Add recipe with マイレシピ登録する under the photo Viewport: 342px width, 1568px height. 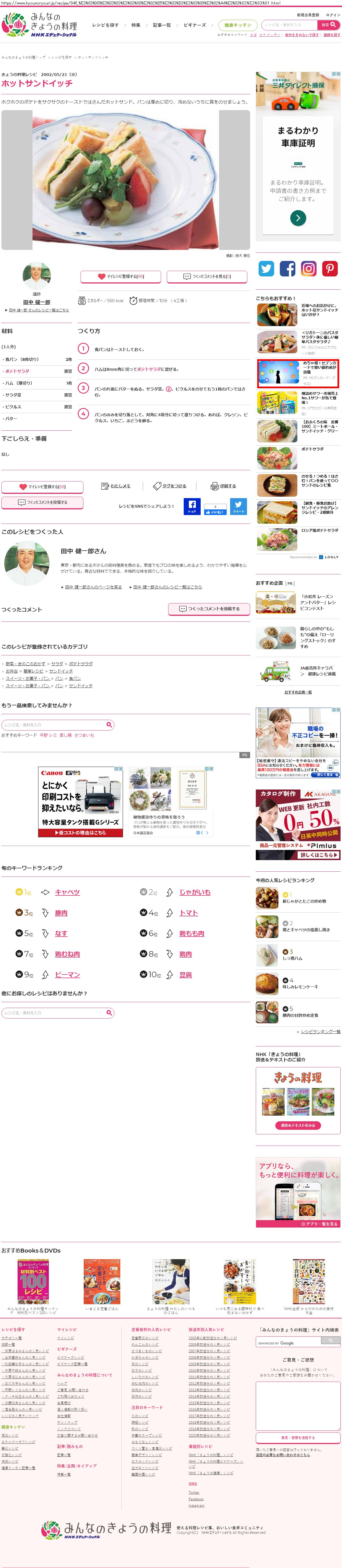pyautogui.click(x=121, y=276)
